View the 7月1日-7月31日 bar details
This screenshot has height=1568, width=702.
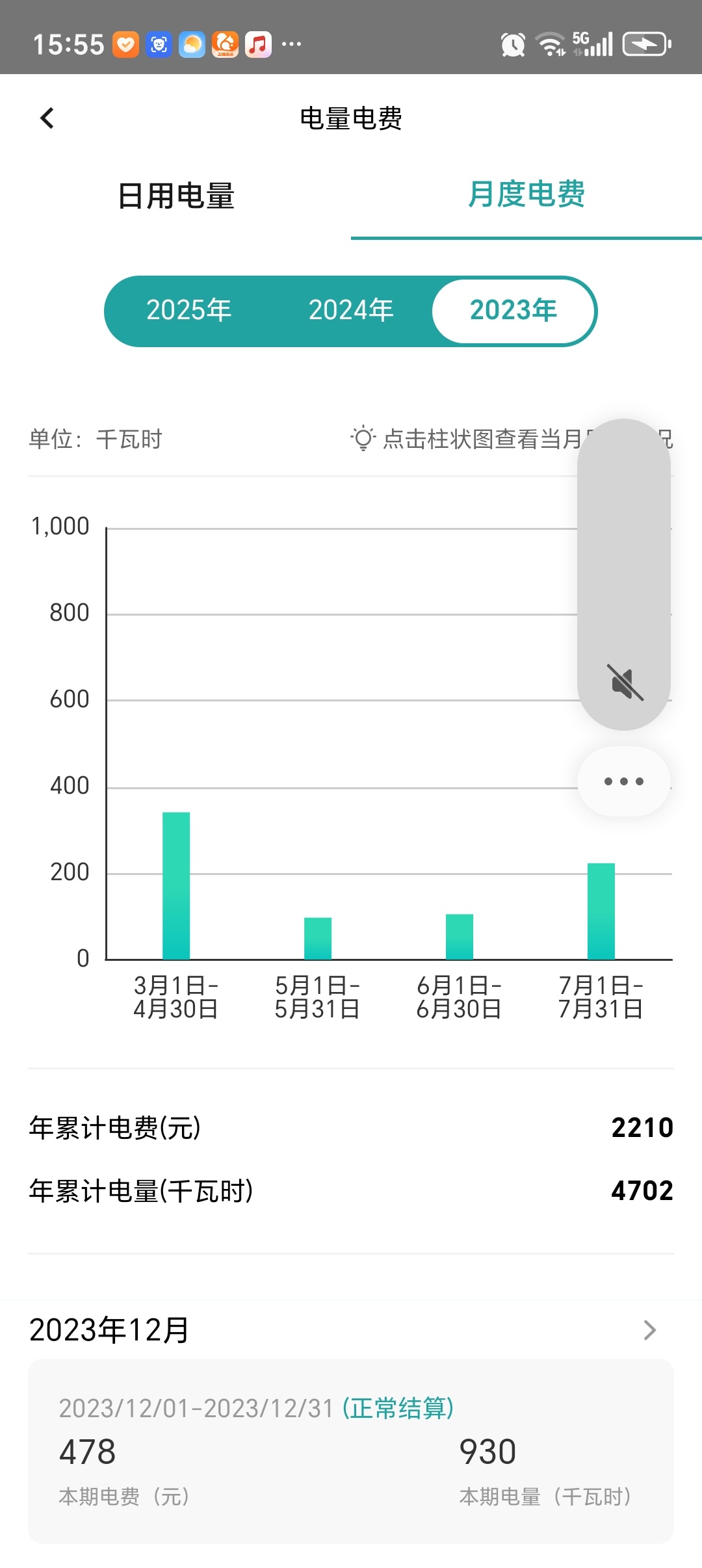point(601,911)
